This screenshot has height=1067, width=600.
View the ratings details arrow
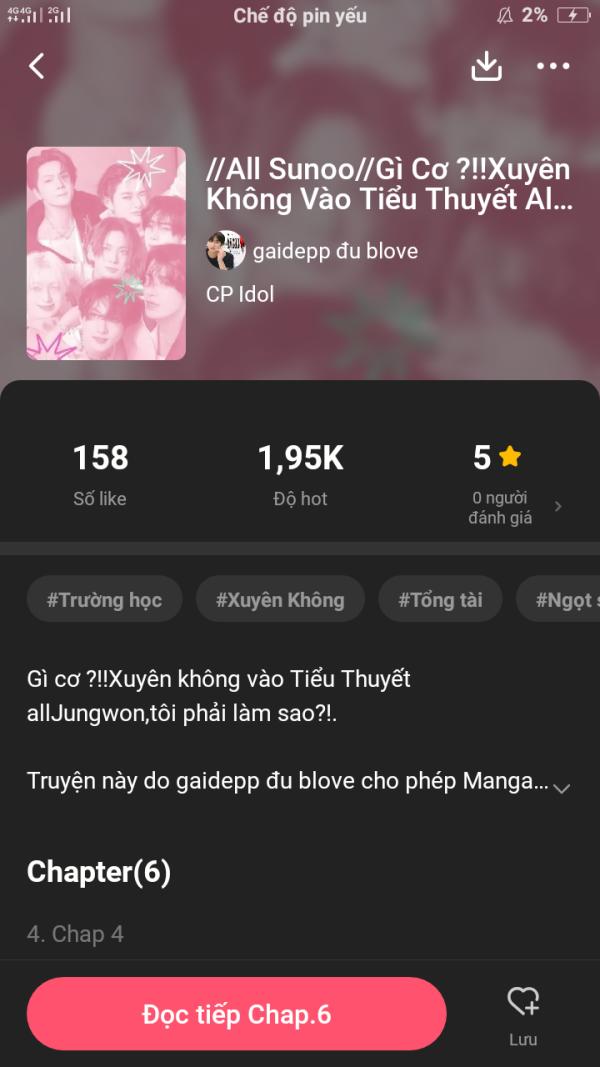coord(558,506)
